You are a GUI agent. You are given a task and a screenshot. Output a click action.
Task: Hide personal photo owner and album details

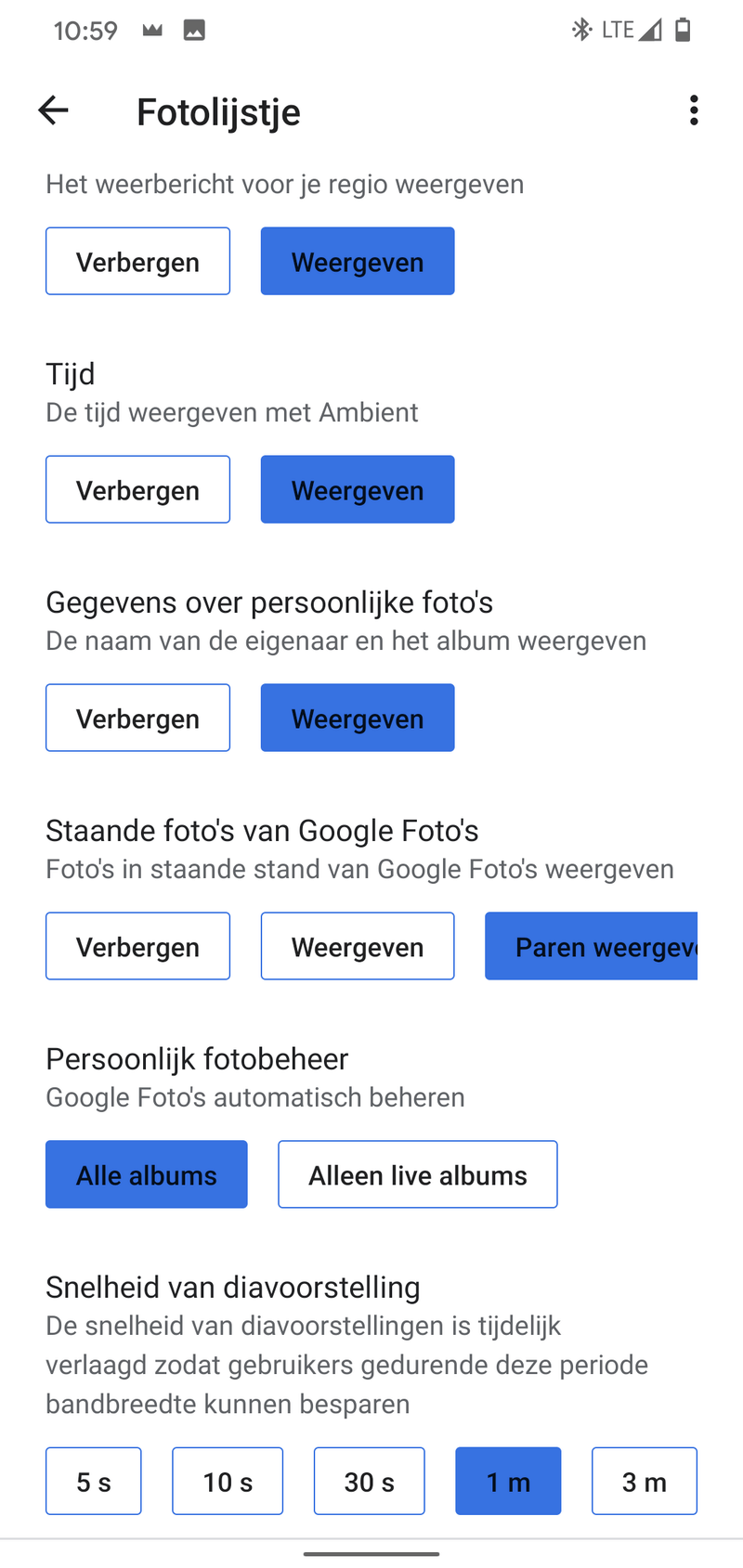pyautogui.click(x=137, y=717)
